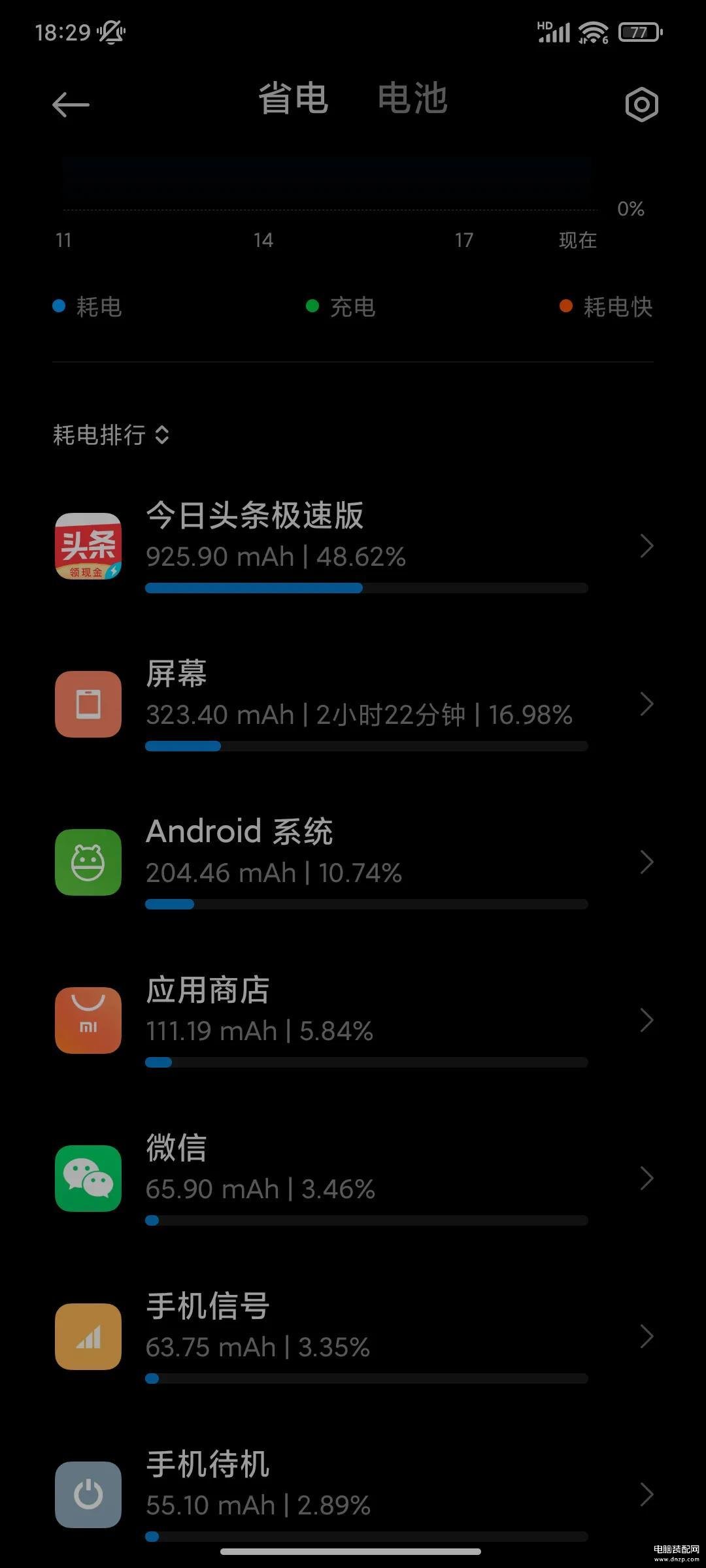Open 手机信号 power usage row
This screenshot has height=1568, width=706.
[x=353, y=1337]
